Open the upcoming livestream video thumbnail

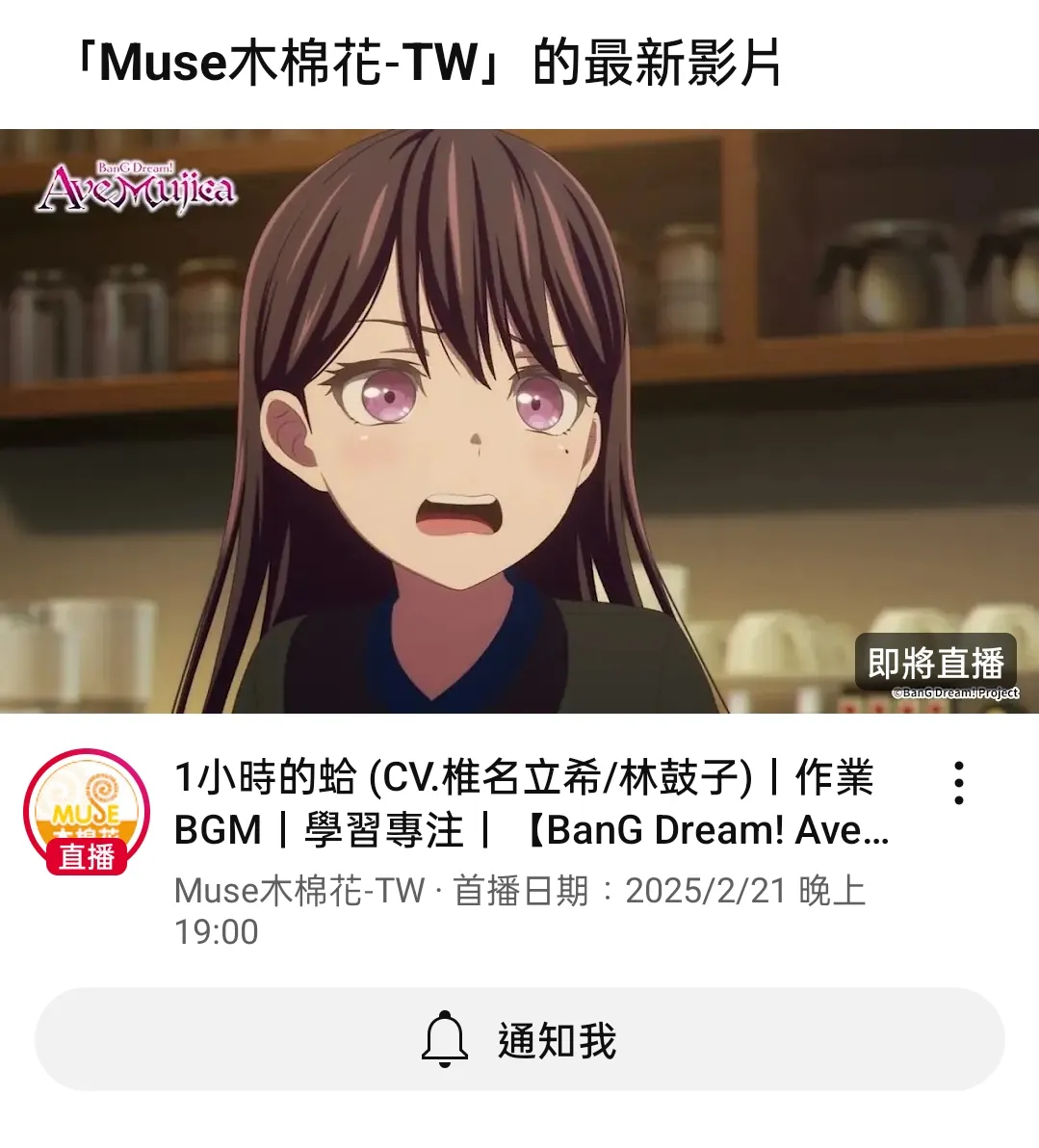click(519, 421)
